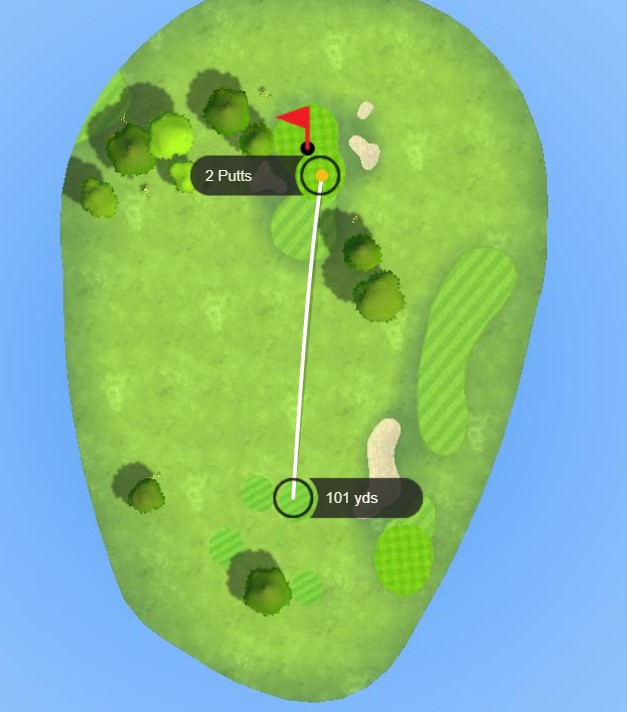Image resolution: width=627 pixels, height=712 pixels.
Task: Select the 101 yds shot marker
Action: [293, 497]
